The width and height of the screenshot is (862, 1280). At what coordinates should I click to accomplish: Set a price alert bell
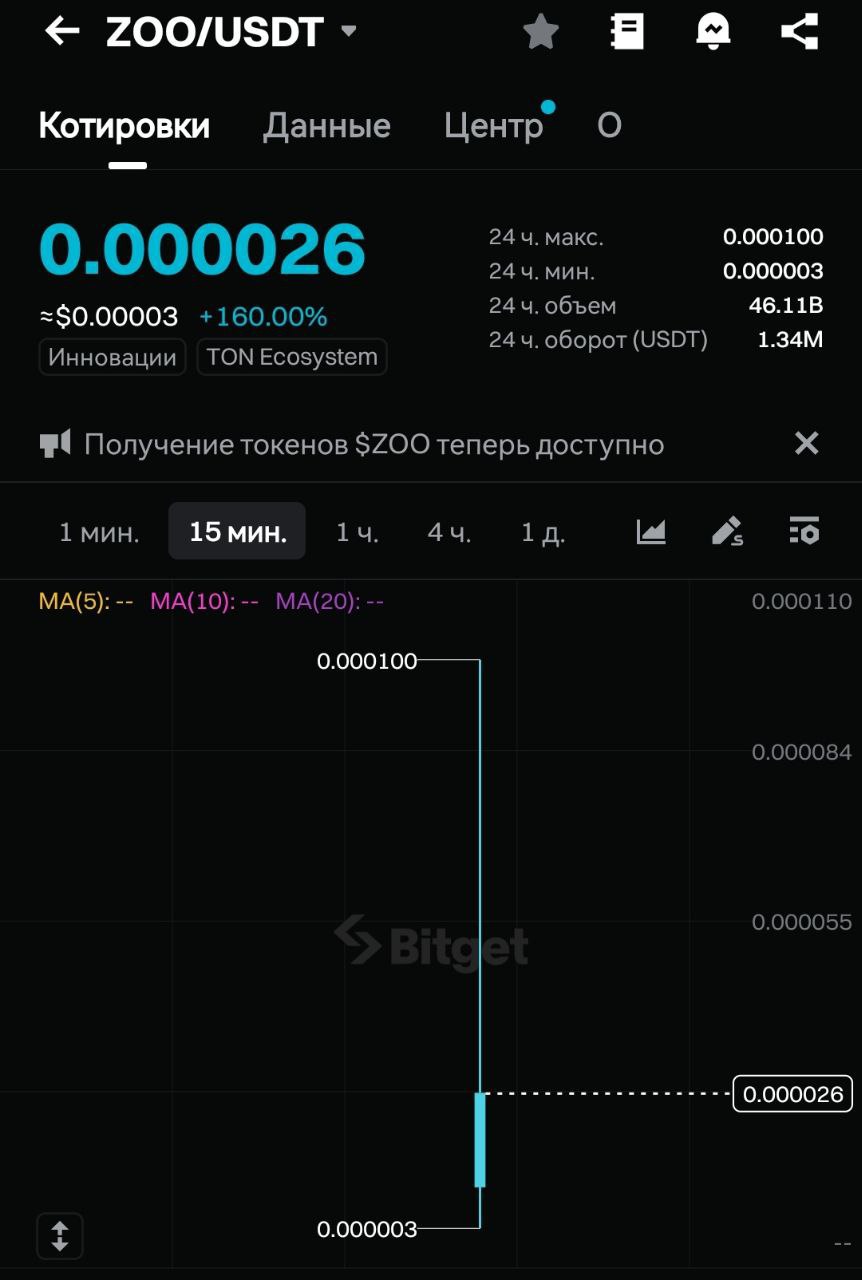tap(713, 32)
